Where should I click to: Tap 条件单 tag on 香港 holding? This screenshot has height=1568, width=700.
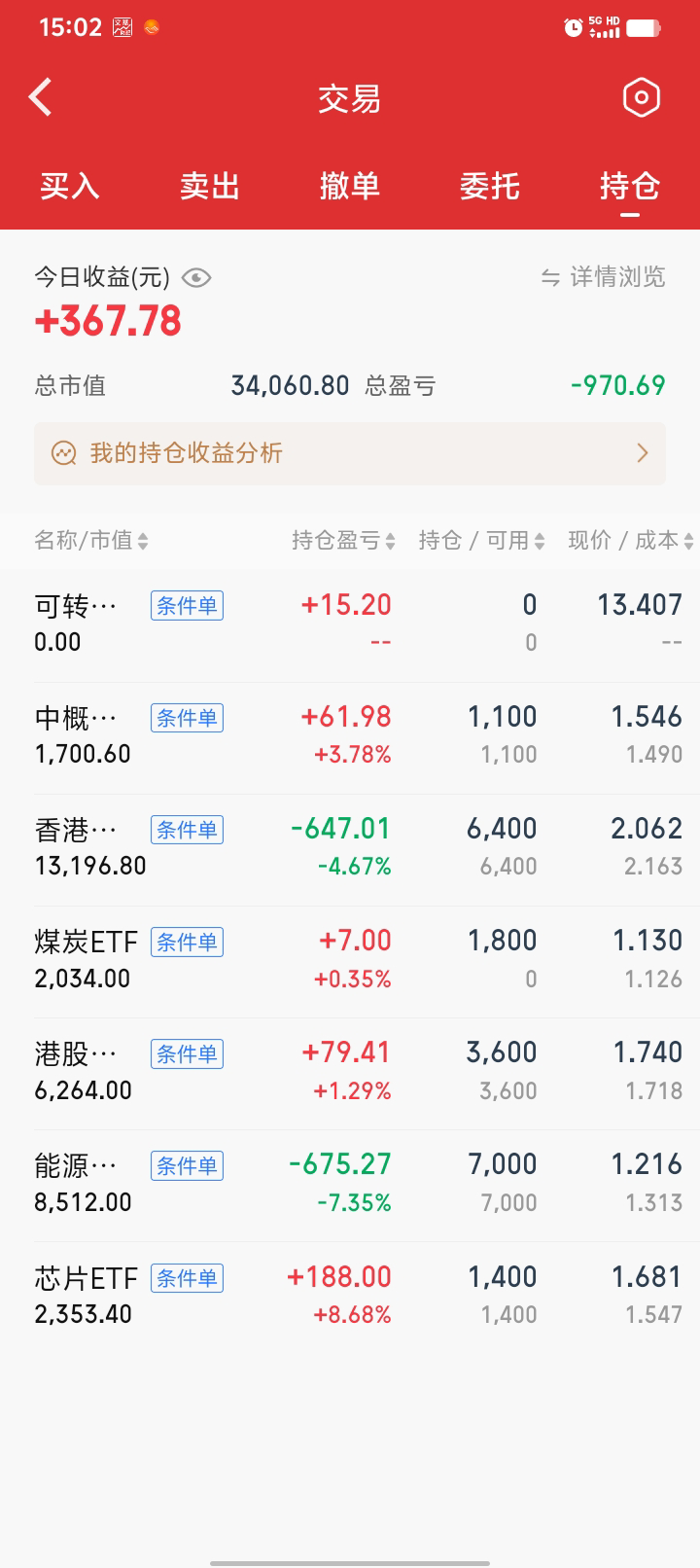pyautogui.click(x=187, y=830)
